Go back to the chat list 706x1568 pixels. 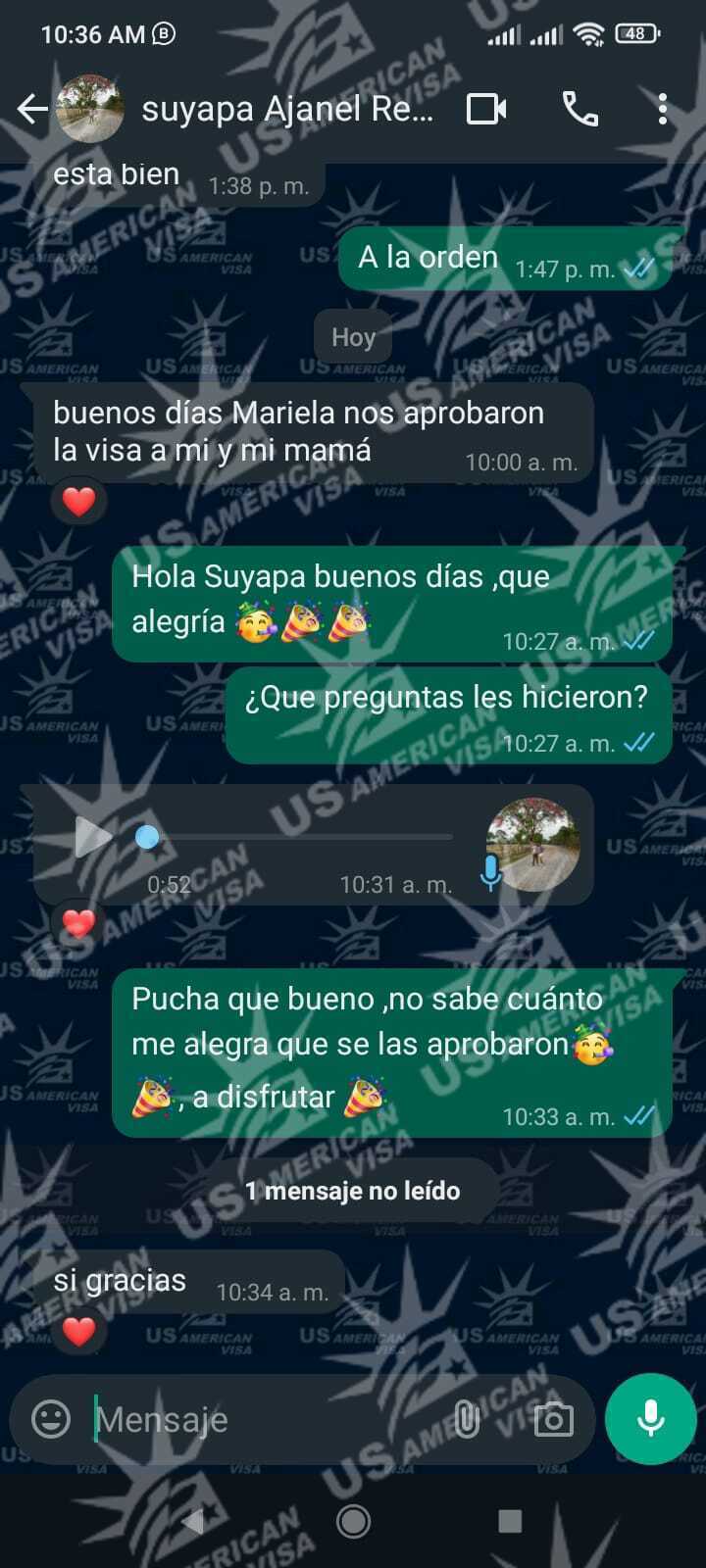point(31,109)
